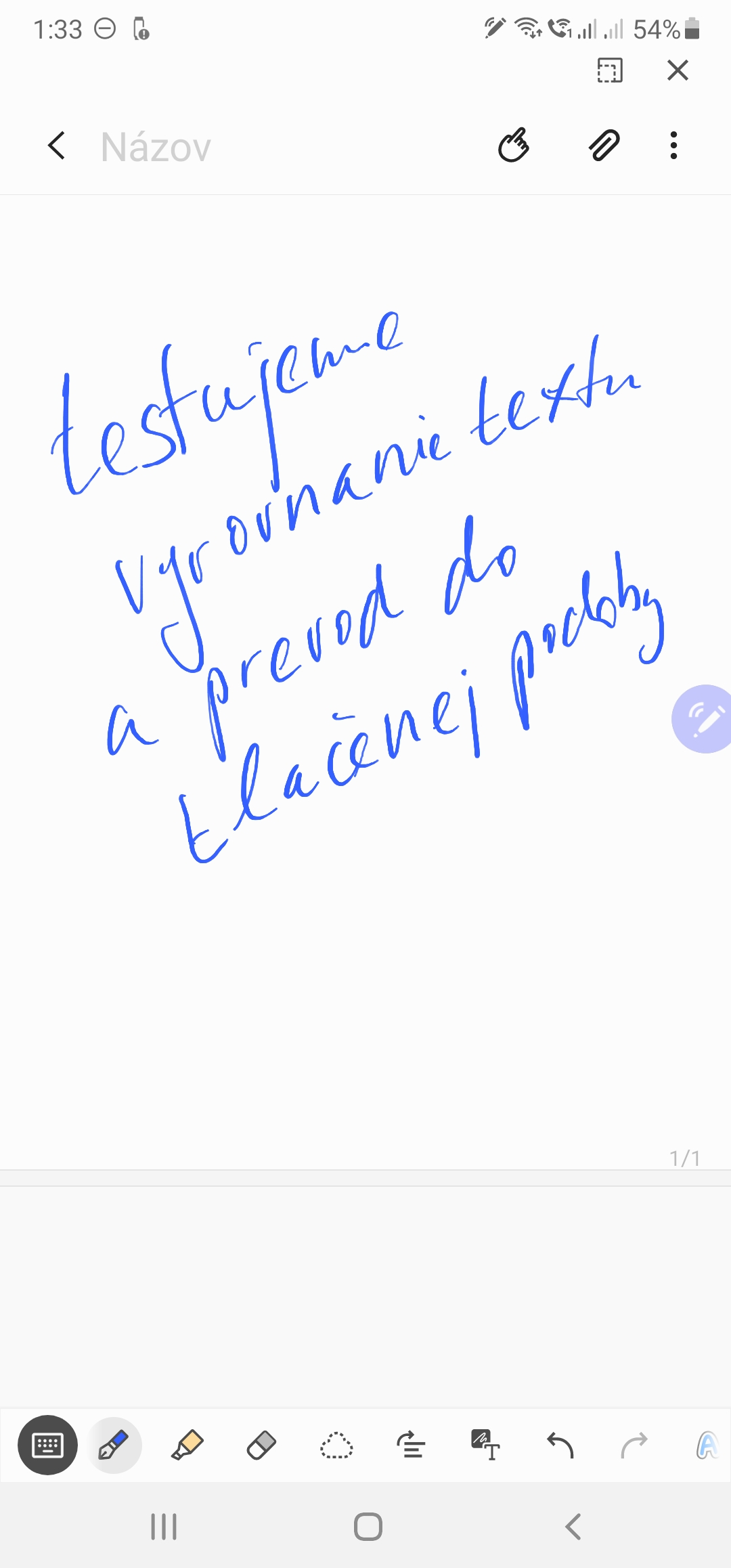
Task: Choose the eraser tool
Action: tap(261, 1445)
